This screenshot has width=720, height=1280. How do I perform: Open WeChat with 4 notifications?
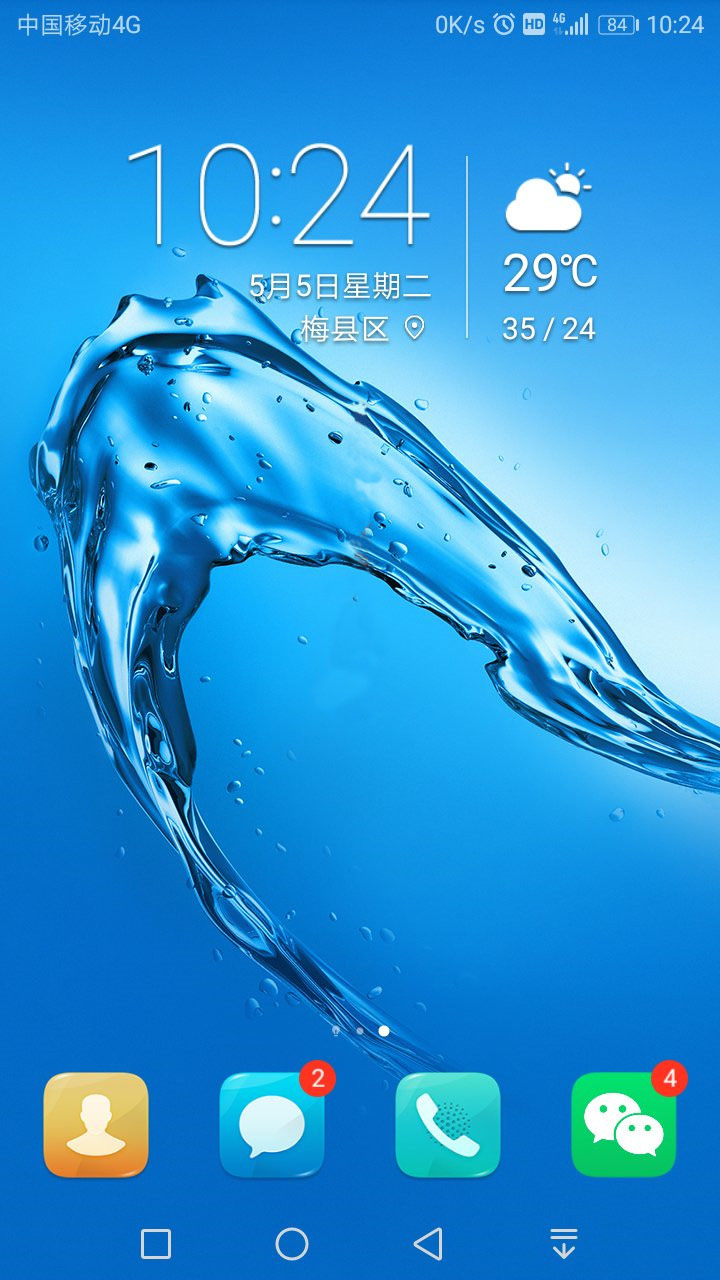[624, 1125]
